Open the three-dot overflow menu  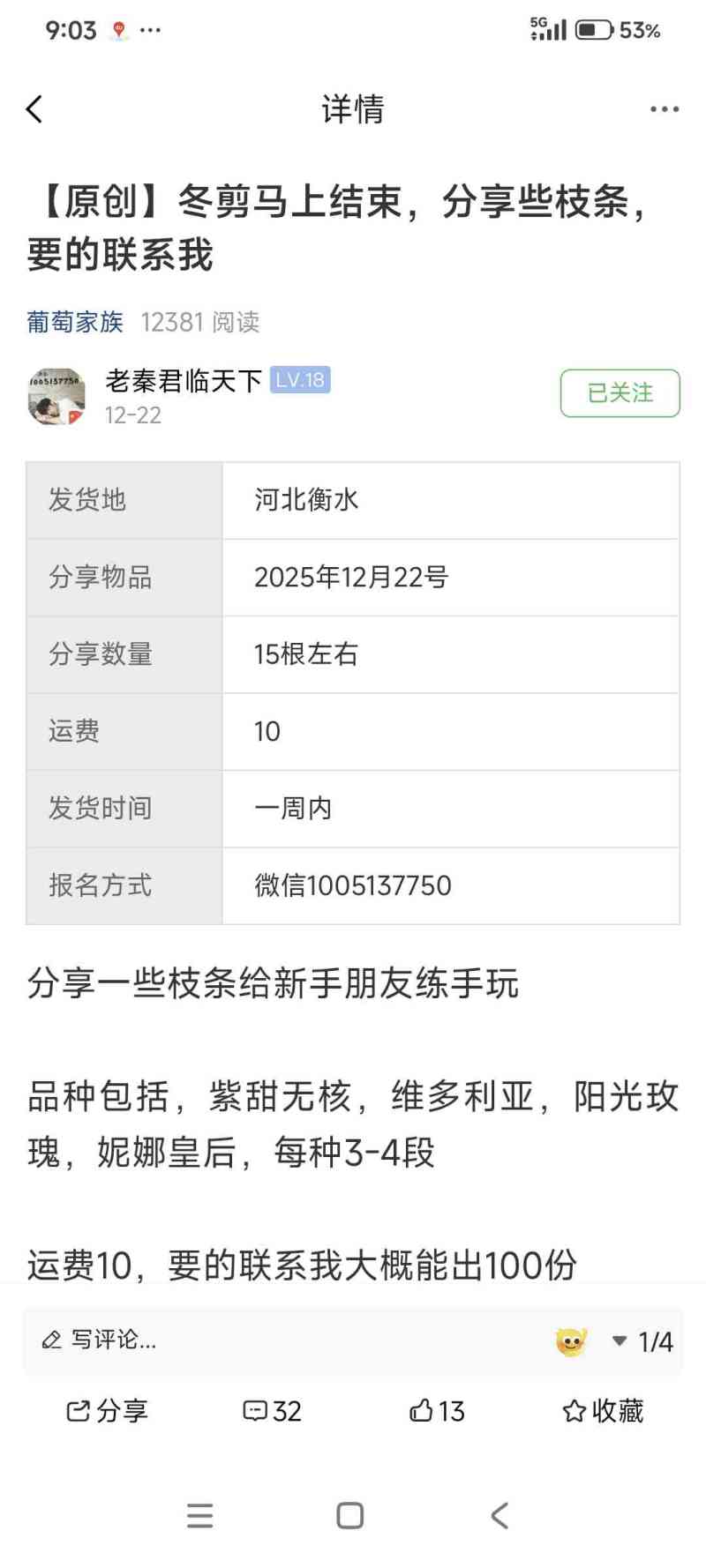[x=664, y=109]
